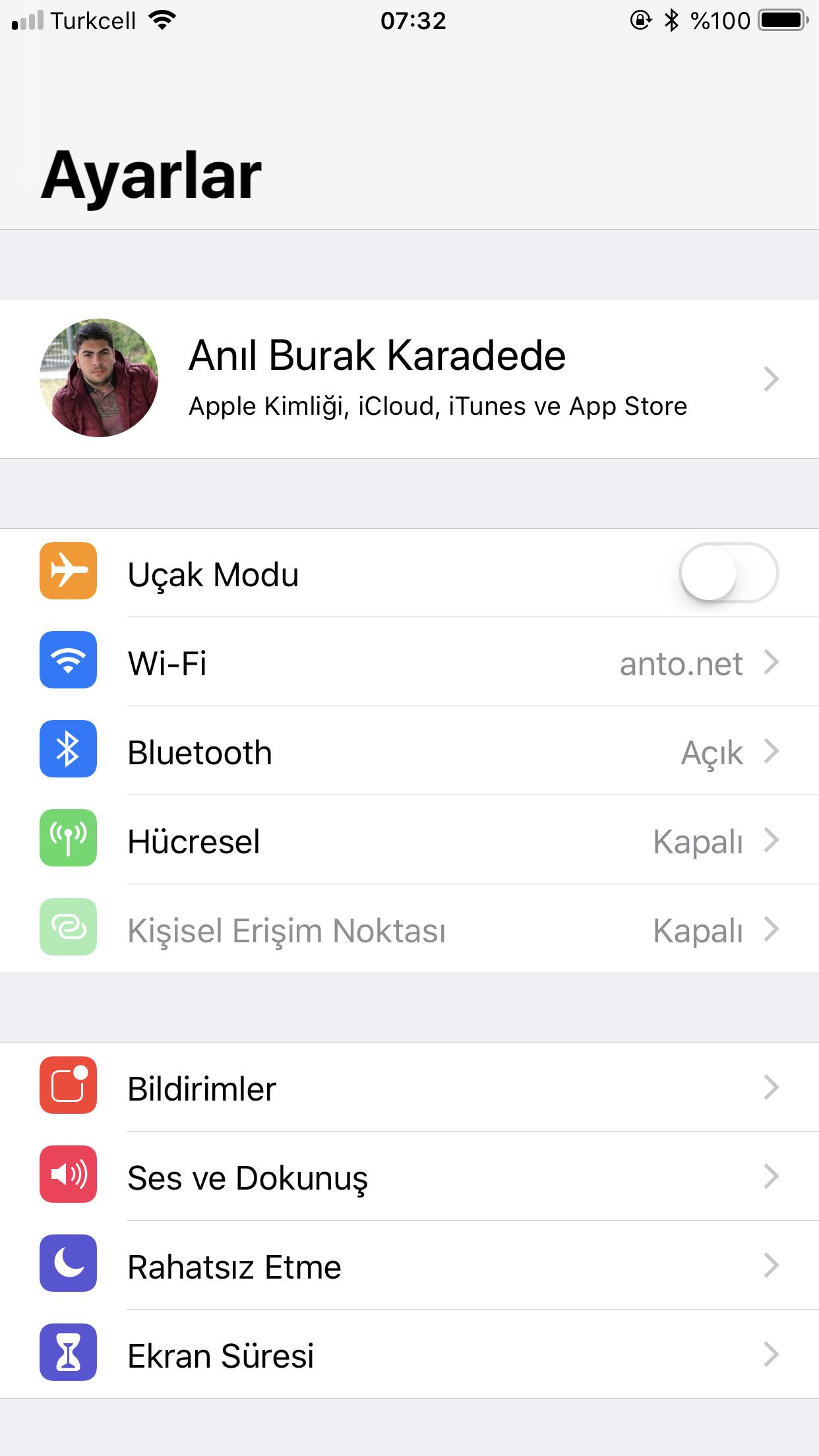
Task: Open Ekran Süresi settings
Action: 409,1355
